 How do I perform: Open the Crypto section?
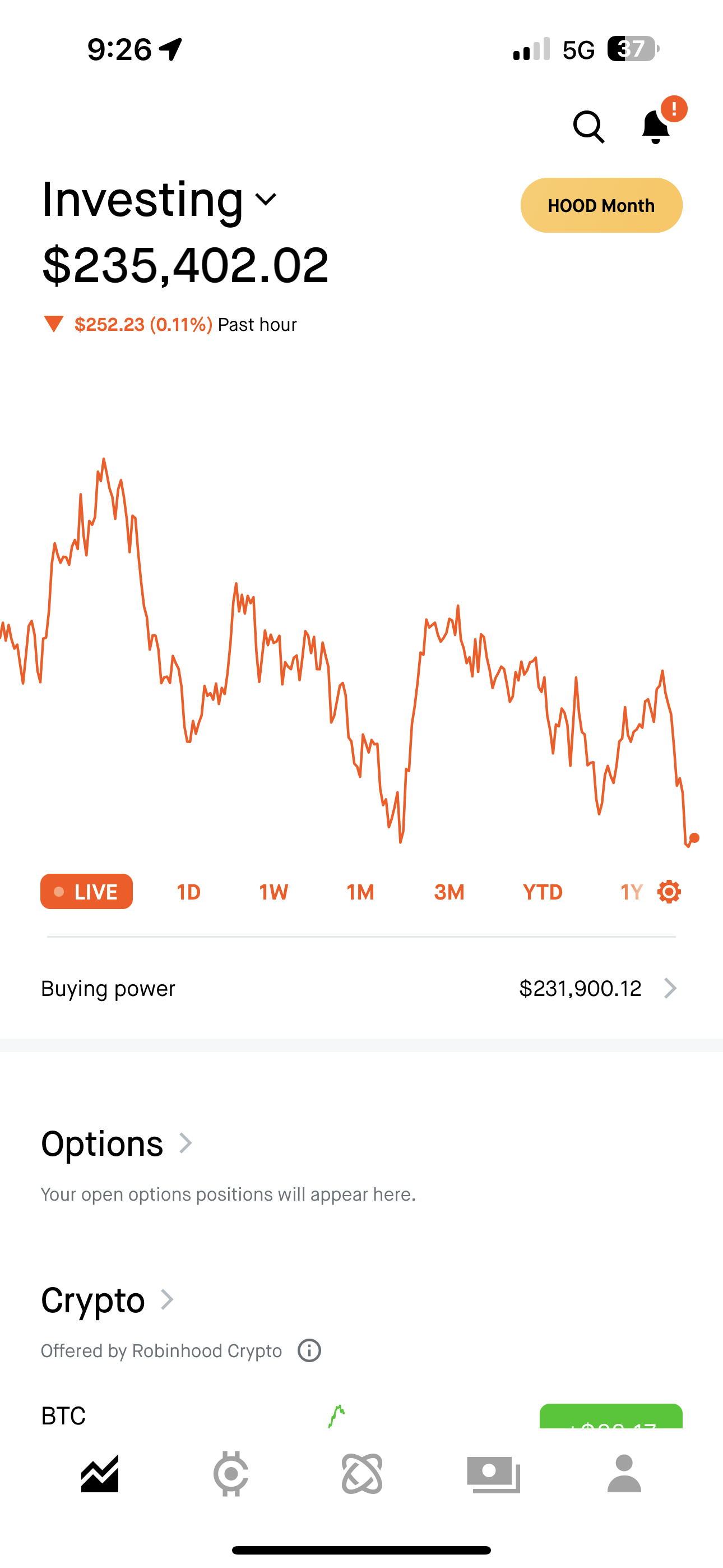pyautogui.click(x=108, y=1299)
